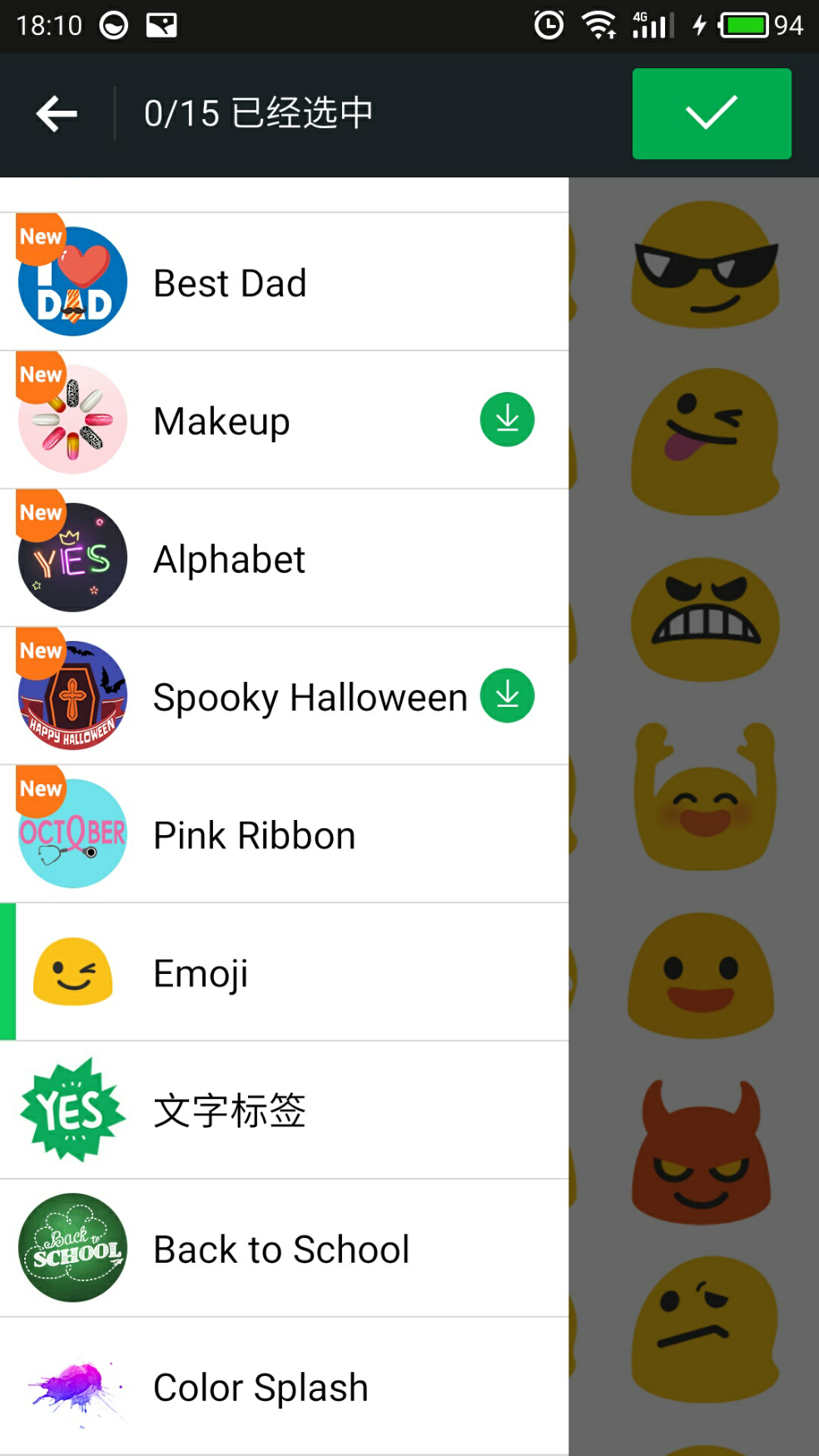The width and height of the screenshot is (819, 1456).
Task: Download the Makeup sticker pack
Action: (x=507, y=420)
